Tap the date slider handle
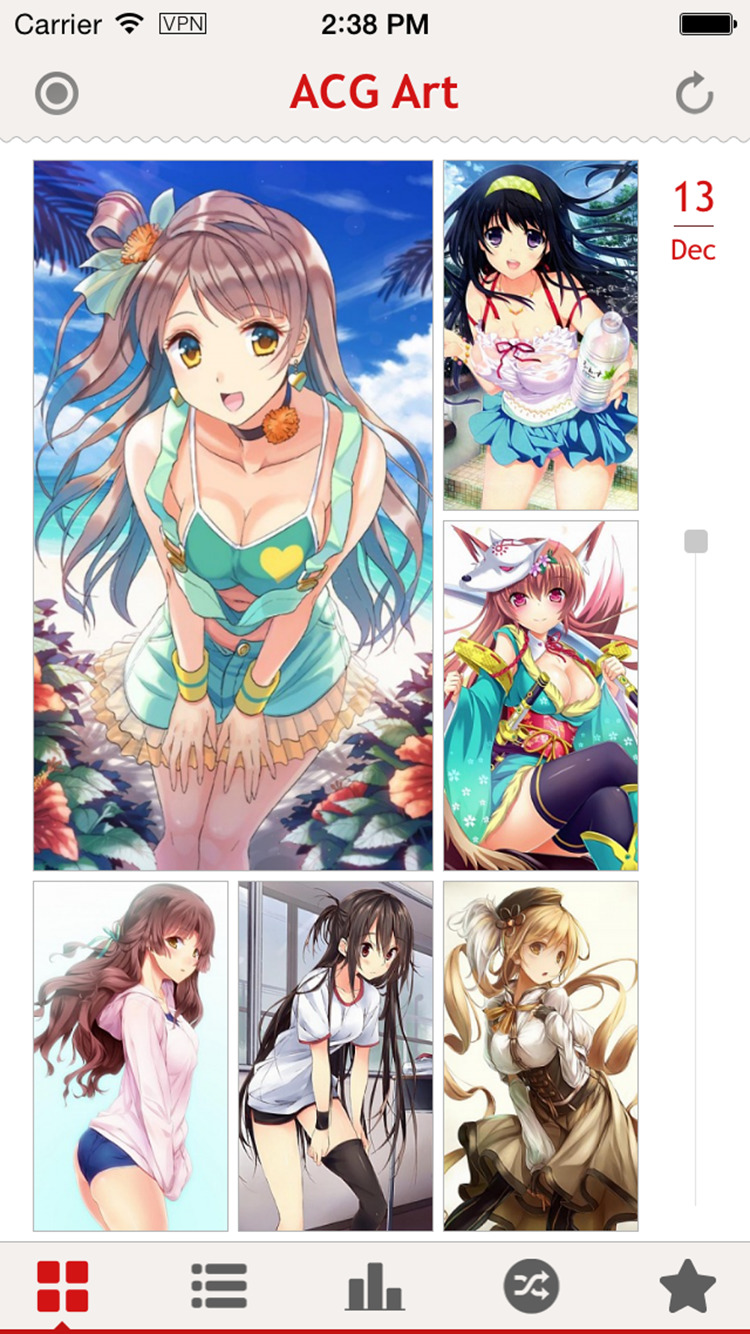 [x=696, y=542]
